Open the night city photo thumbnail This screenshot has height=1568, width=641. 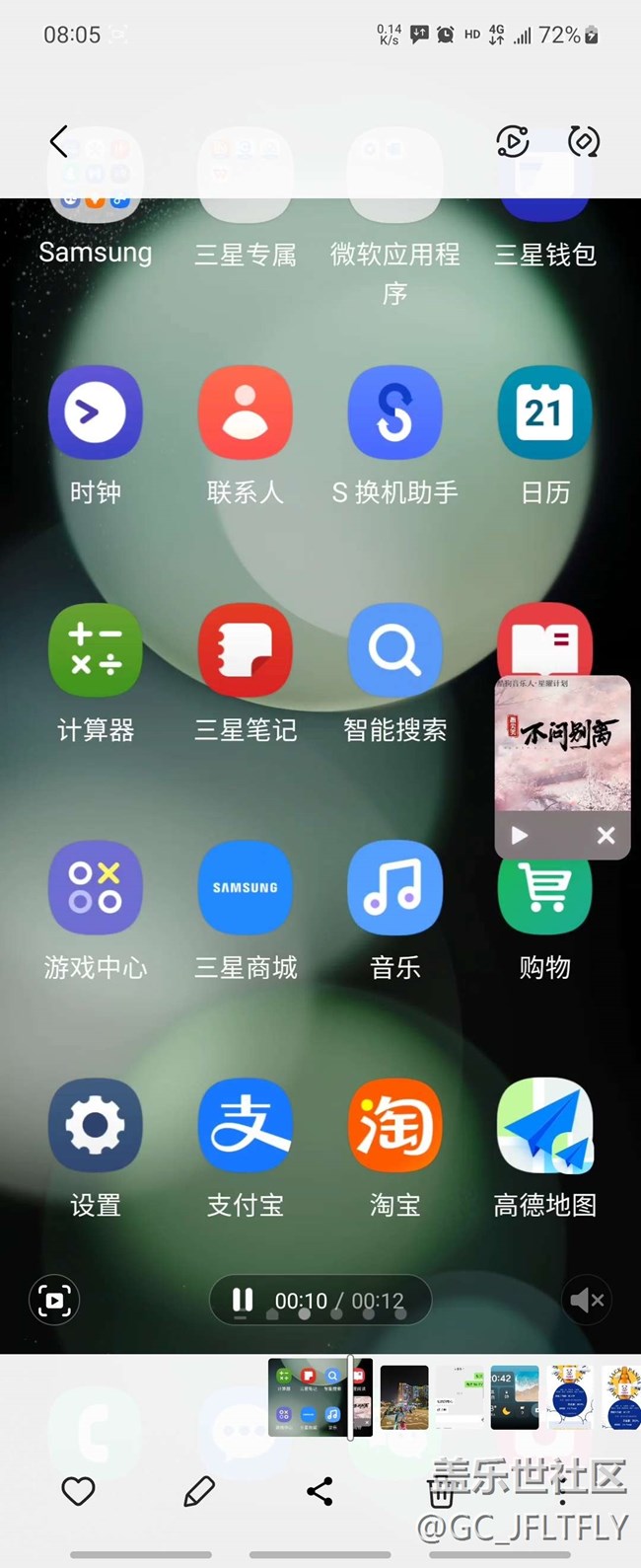coord(404,1397)
